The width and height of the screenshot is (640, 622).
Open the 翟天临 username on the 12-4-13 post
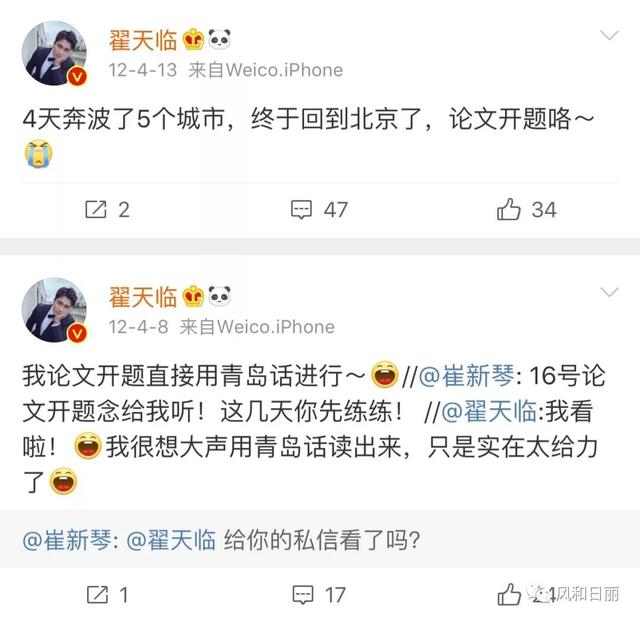coord(143,40)
